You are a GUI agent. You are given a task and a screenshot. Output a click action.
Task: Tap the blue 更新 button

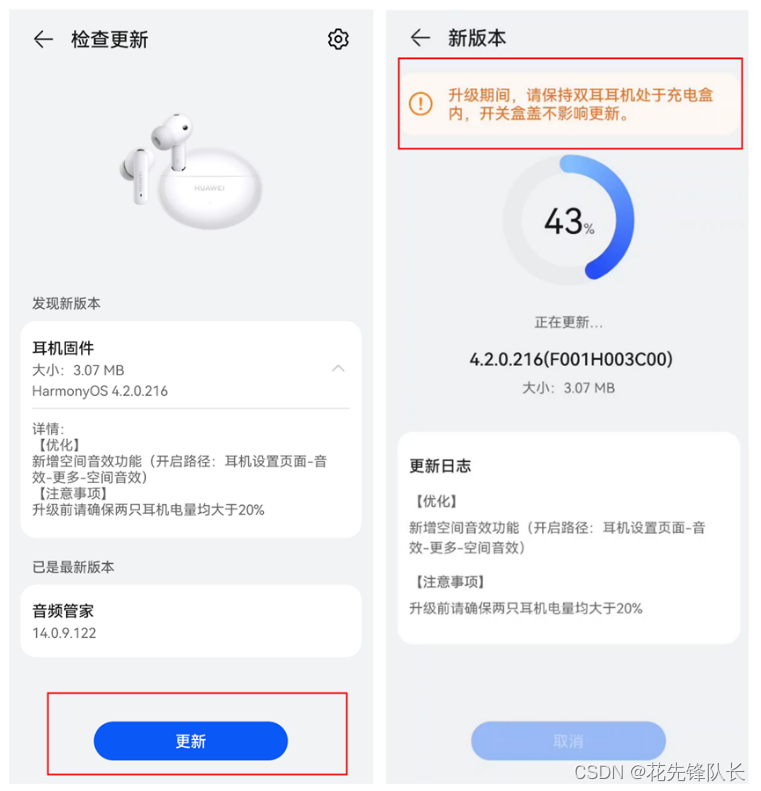[x=191, y=741]
